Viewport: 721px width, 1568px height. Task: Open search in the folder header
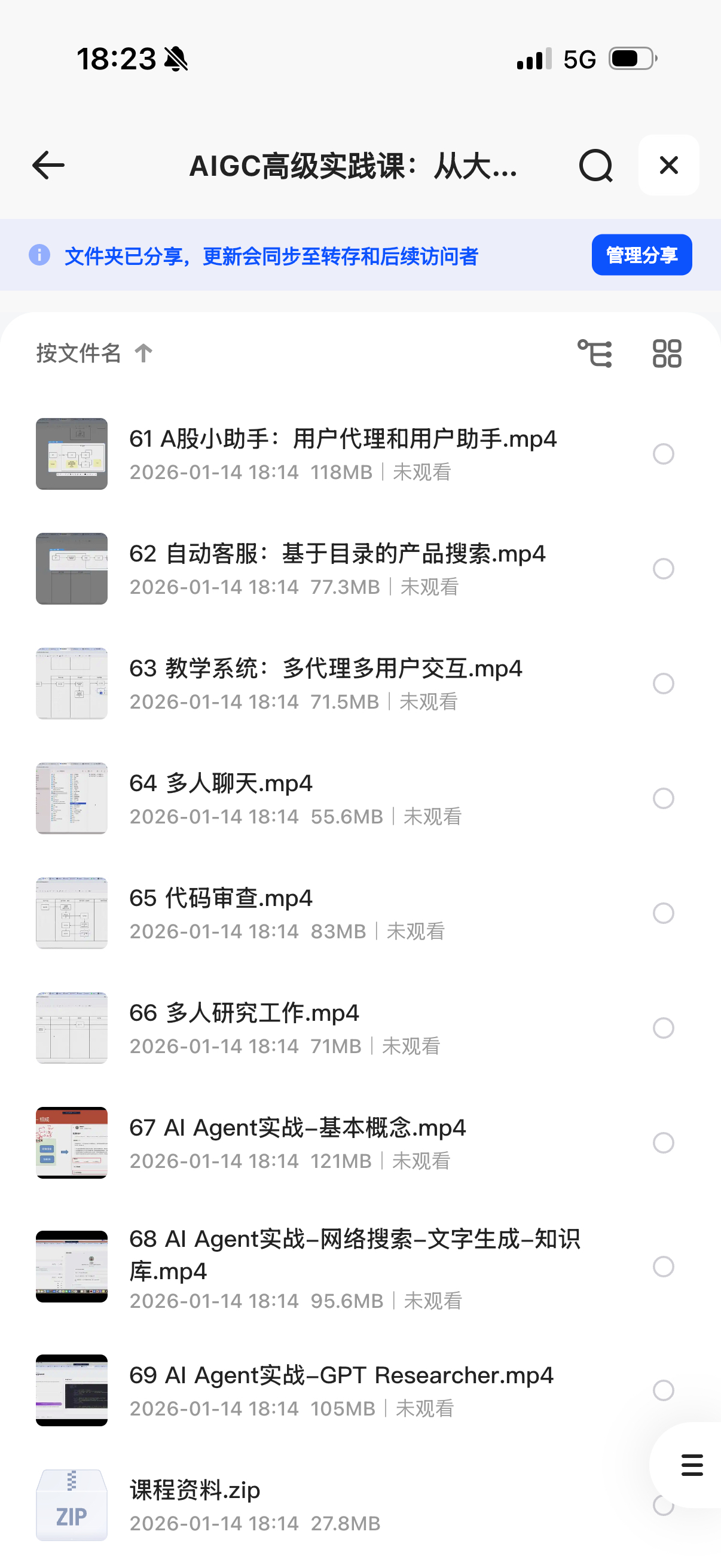pos(595,166)
